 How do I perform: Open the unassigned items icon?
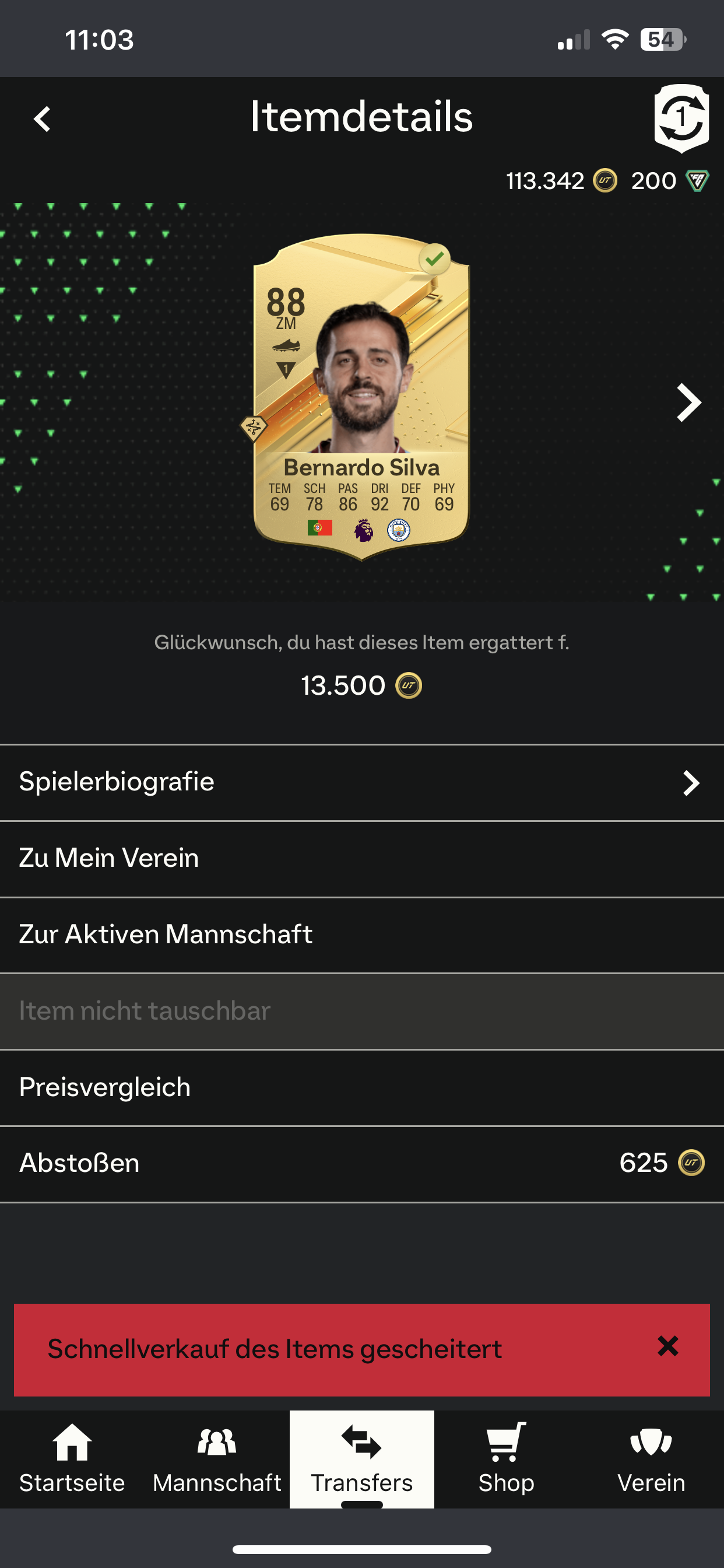tap(681, 118)
